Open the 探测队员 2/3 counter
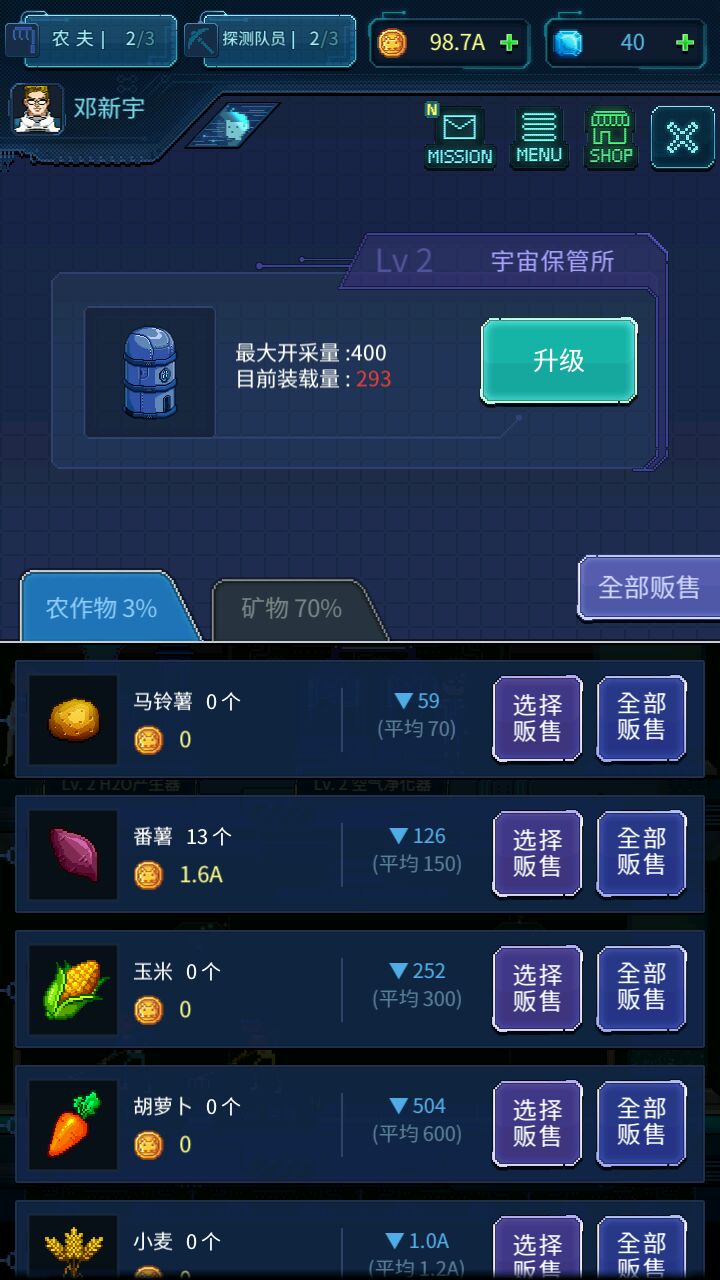720x1280 pixels. pyautogui.click(x=278, y=40)
